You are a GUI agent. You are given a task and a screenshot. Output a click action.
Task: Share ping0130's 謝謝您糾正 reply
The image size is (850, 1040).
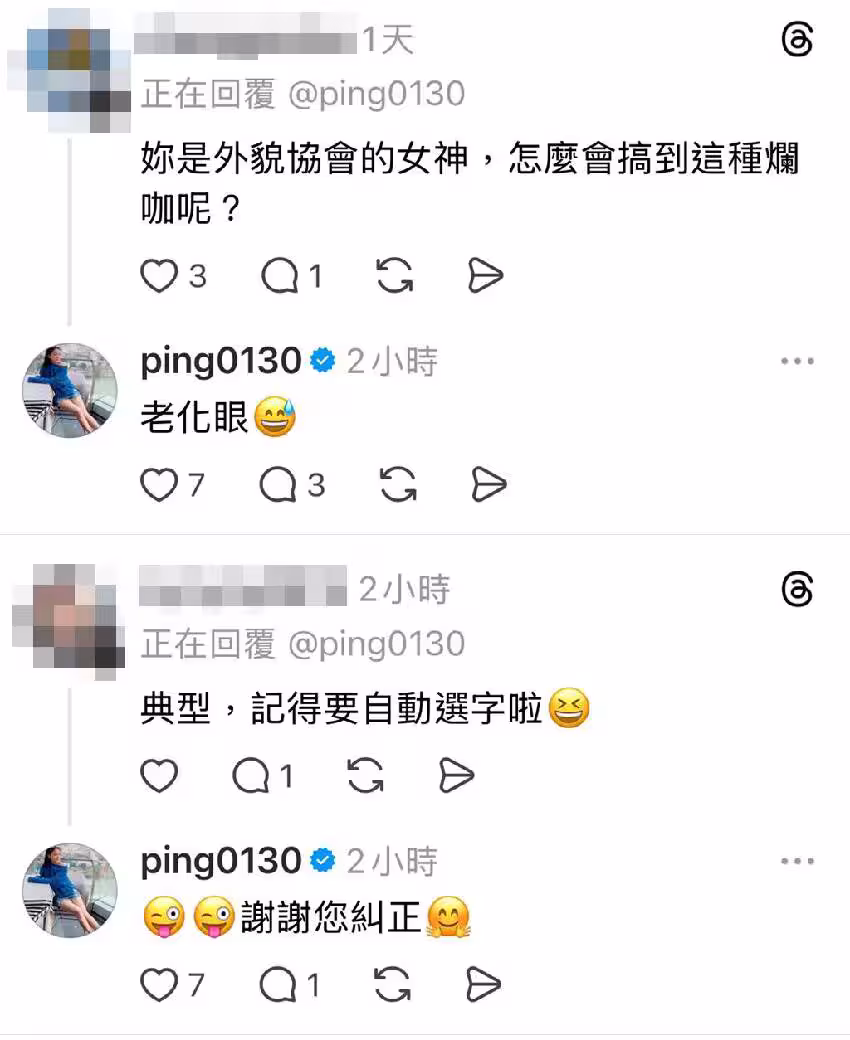pos(485,986)
